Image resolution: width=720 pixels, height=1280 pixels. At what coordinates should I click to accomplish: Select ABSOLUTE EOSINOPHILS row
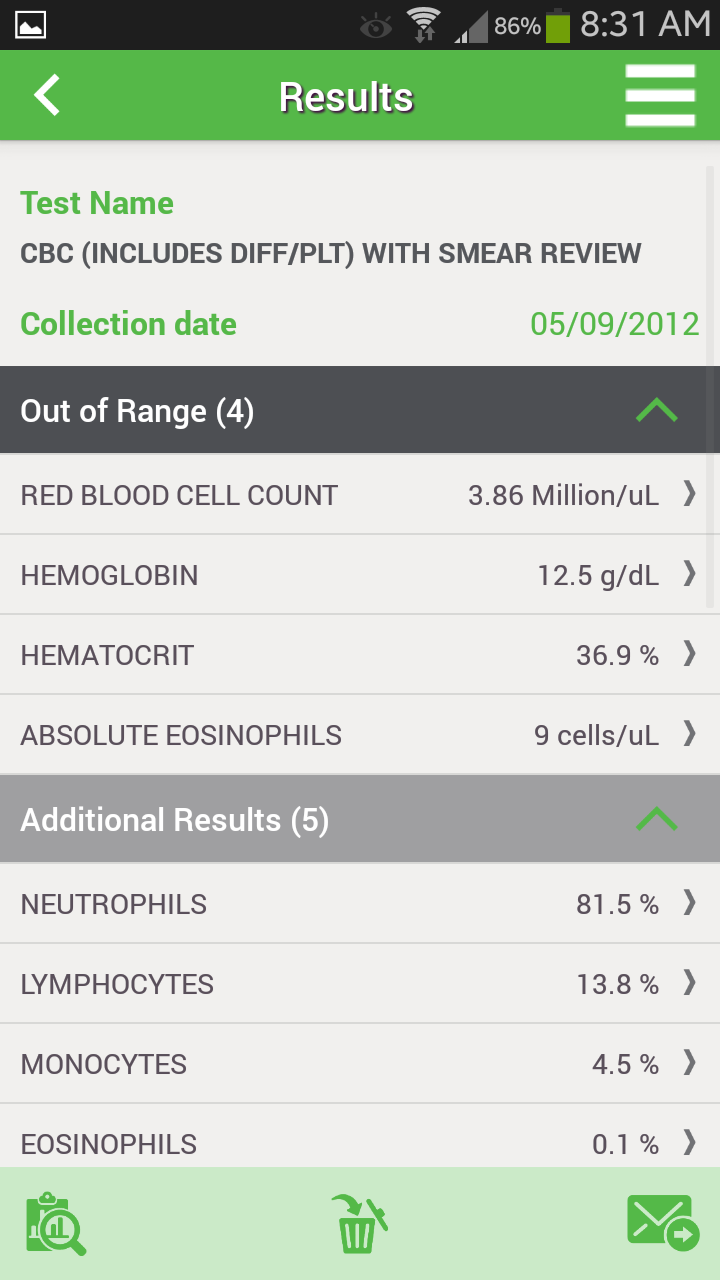pos(360,735)
